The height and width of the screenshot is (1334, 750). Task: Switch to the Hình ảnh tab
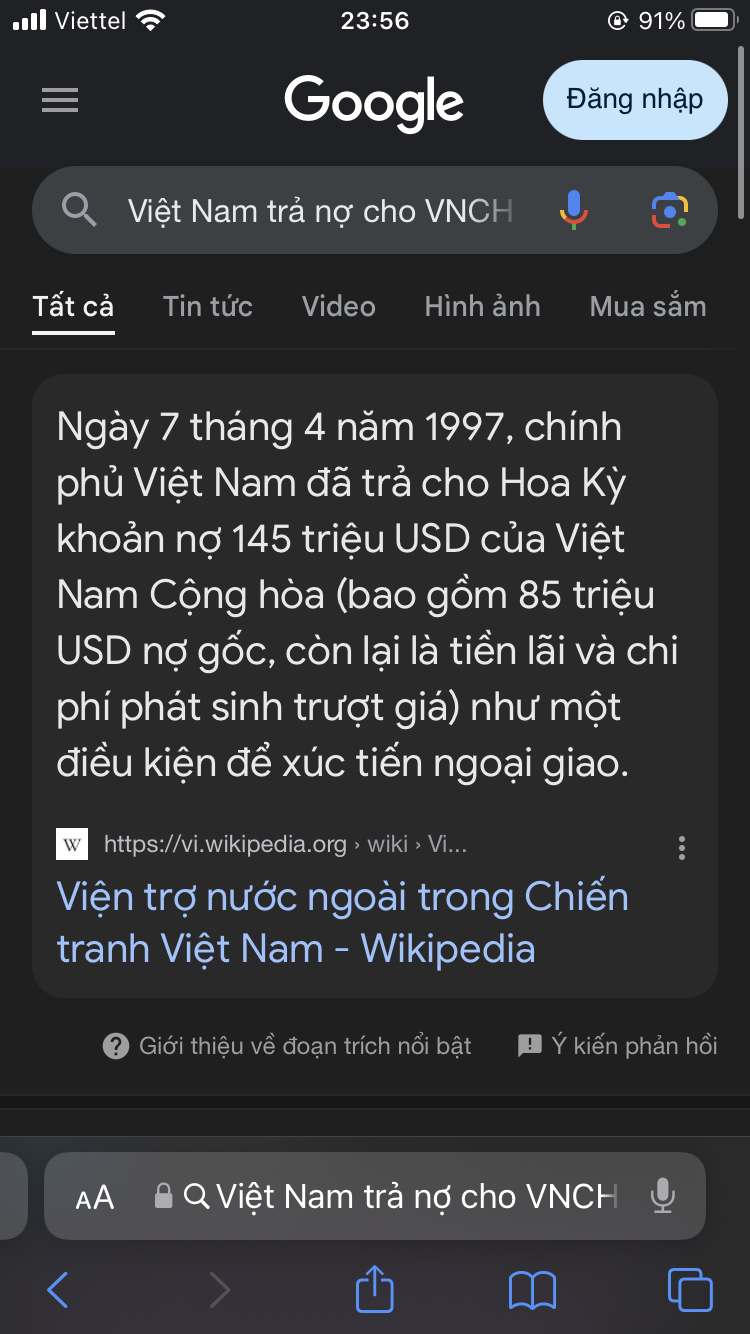coord(481,306)
